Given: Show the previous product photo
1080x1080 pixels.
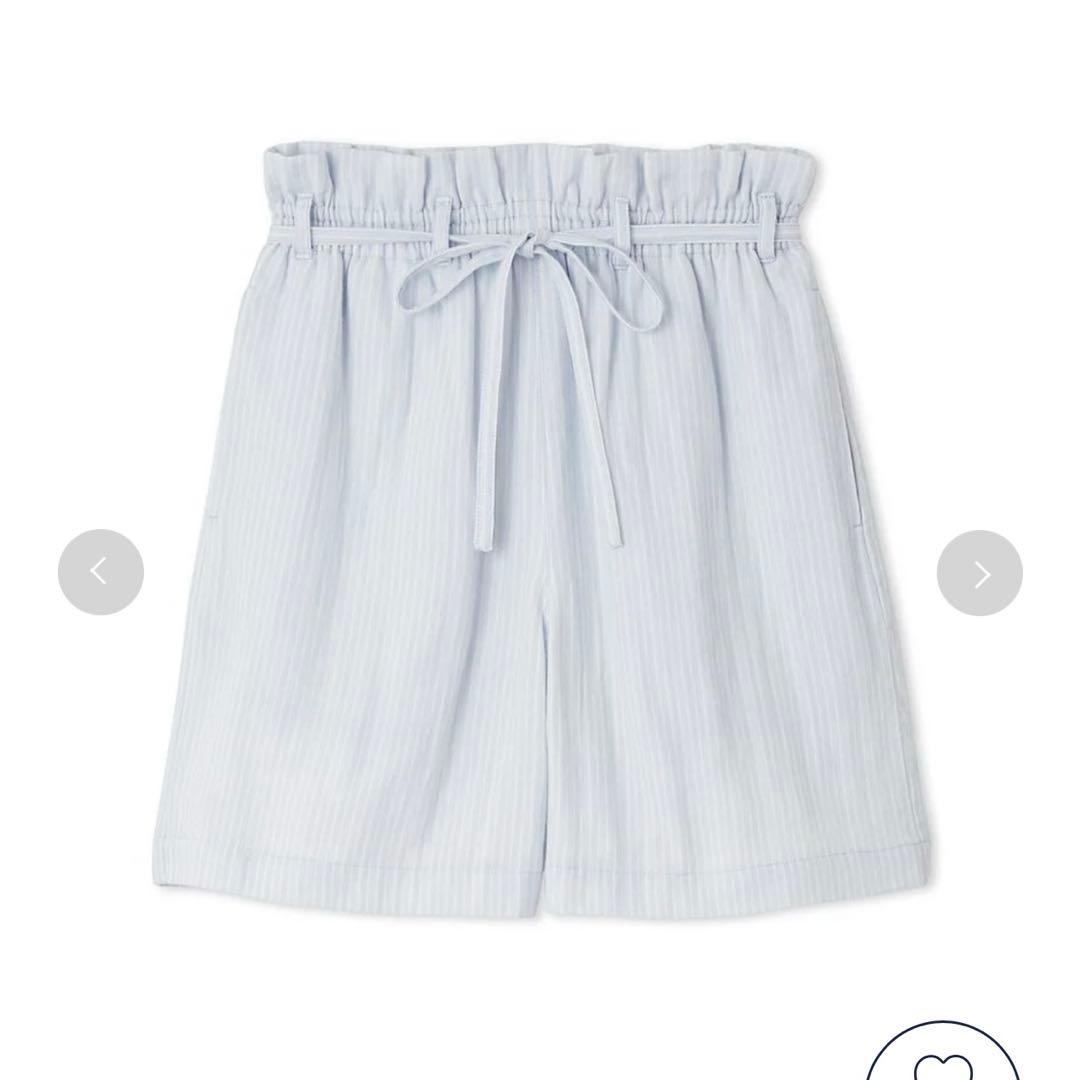Looking at the screenshot, I should 100,571.
